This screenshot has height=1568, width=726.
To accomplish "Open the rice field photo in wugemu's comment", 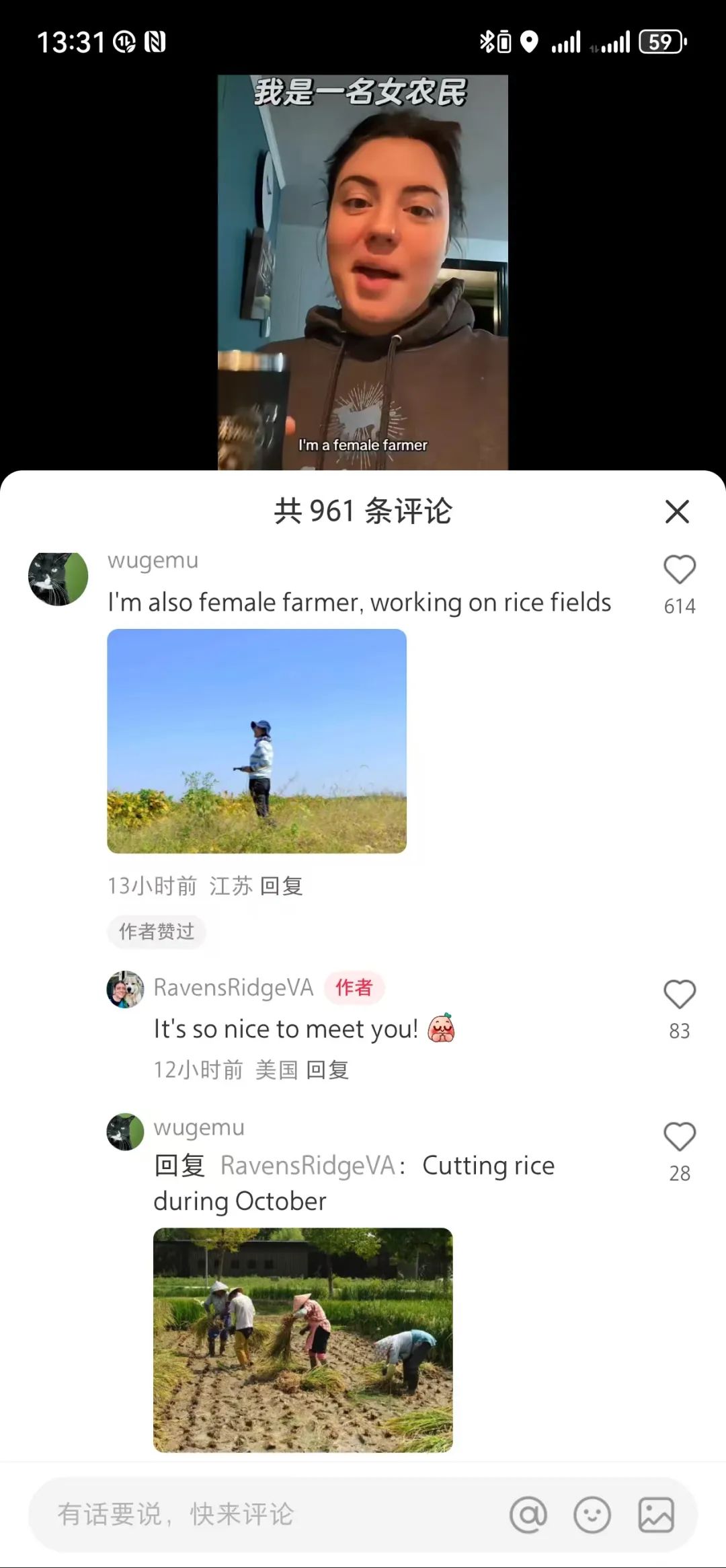I will (x=257, y=741).
